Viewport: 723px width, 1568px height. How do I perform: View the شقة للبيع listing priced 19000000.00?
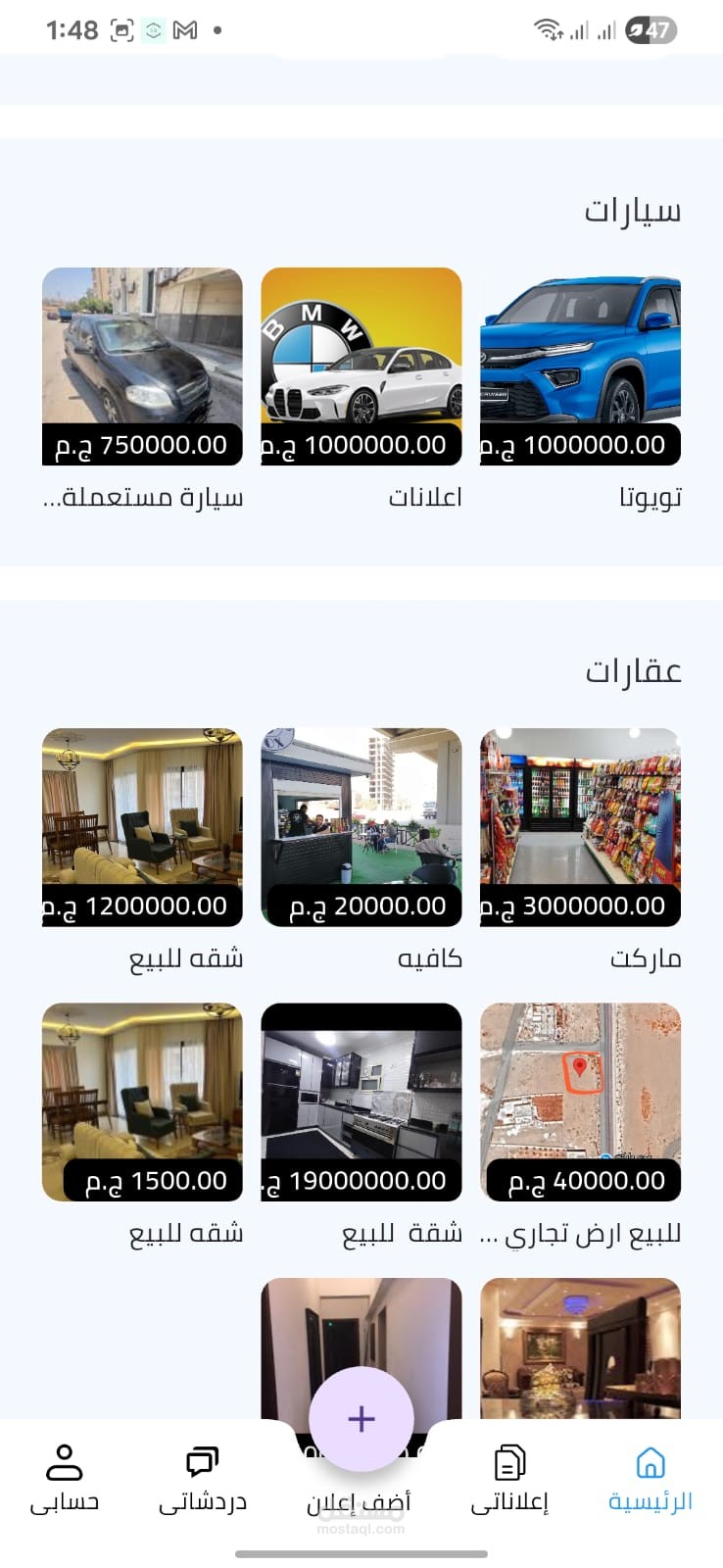(361, 1102)
